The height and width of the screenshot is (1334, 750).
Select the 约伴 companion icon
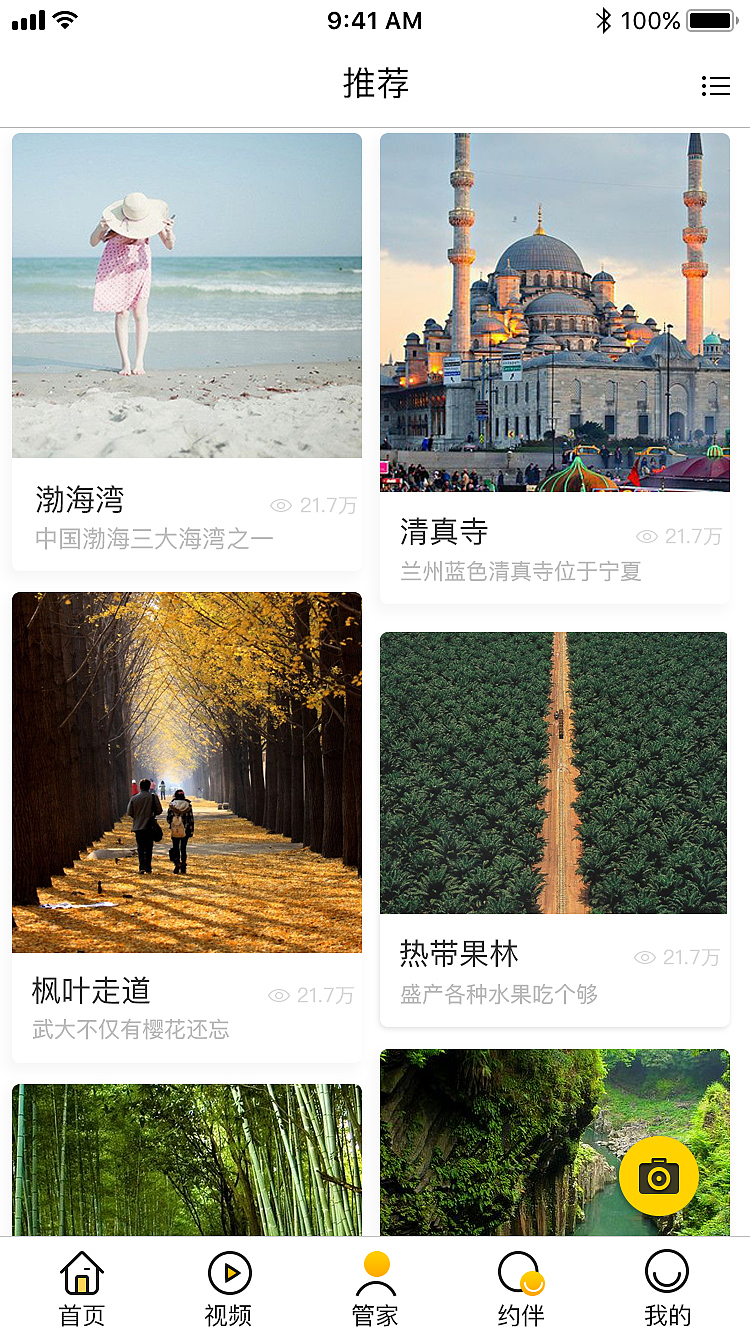coord(521,1273)
